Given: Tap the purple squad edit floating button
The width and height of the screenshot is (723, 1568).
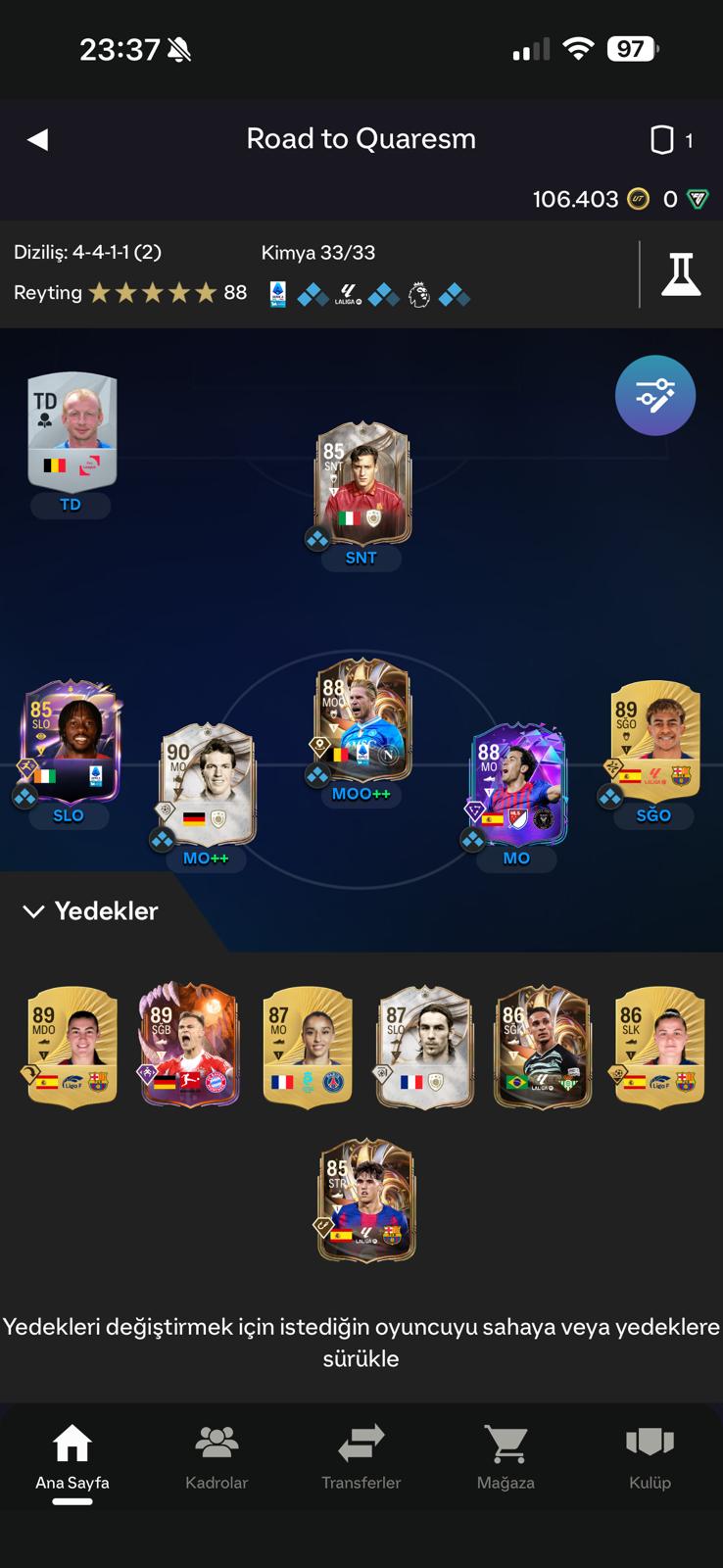Looking at the screenshot, I should pyautogui.click(x=655, y=396).
